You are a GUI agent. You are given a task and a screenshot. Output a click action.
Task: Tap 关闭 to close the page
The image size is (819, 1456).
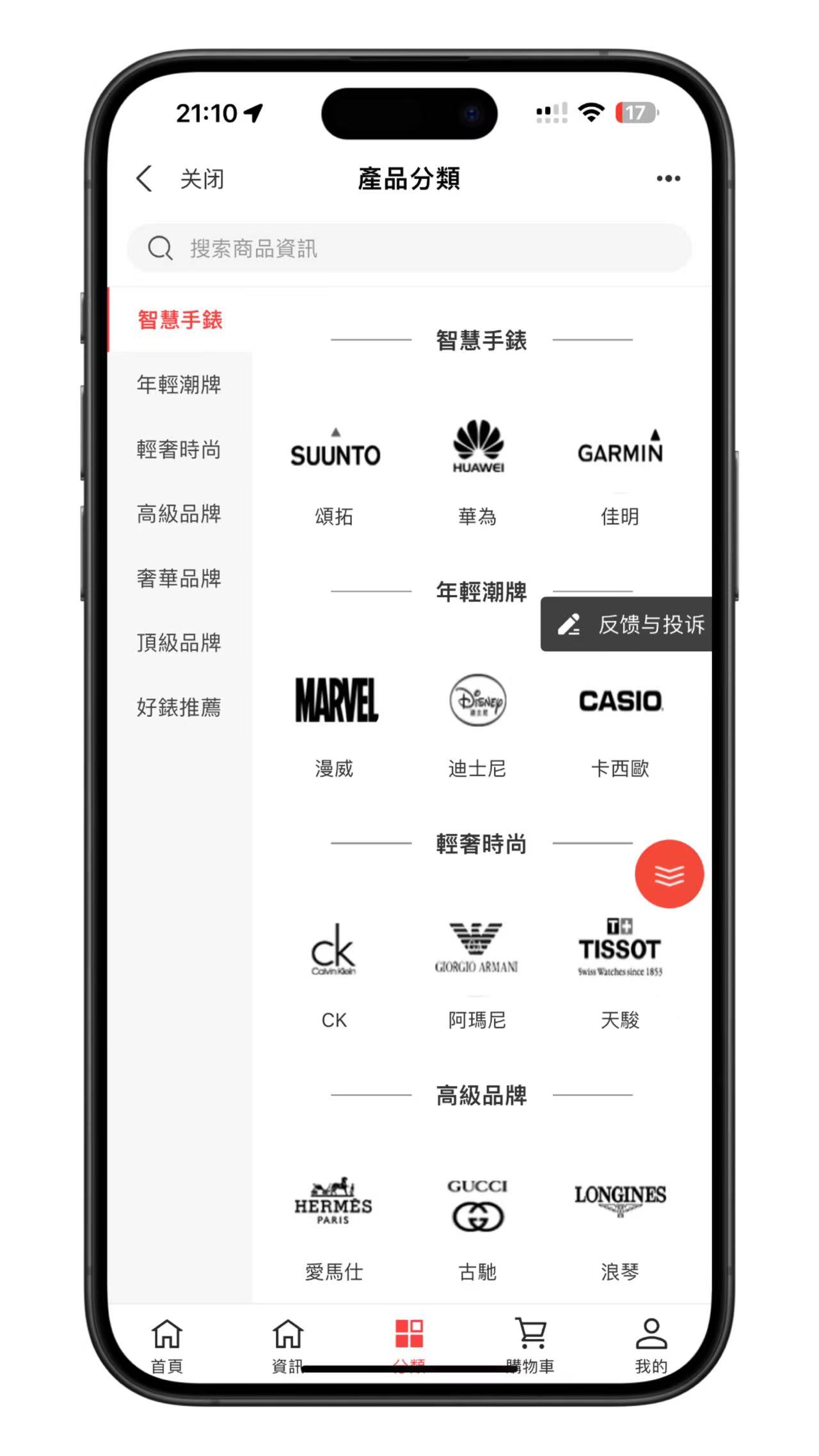coord(202,179)
